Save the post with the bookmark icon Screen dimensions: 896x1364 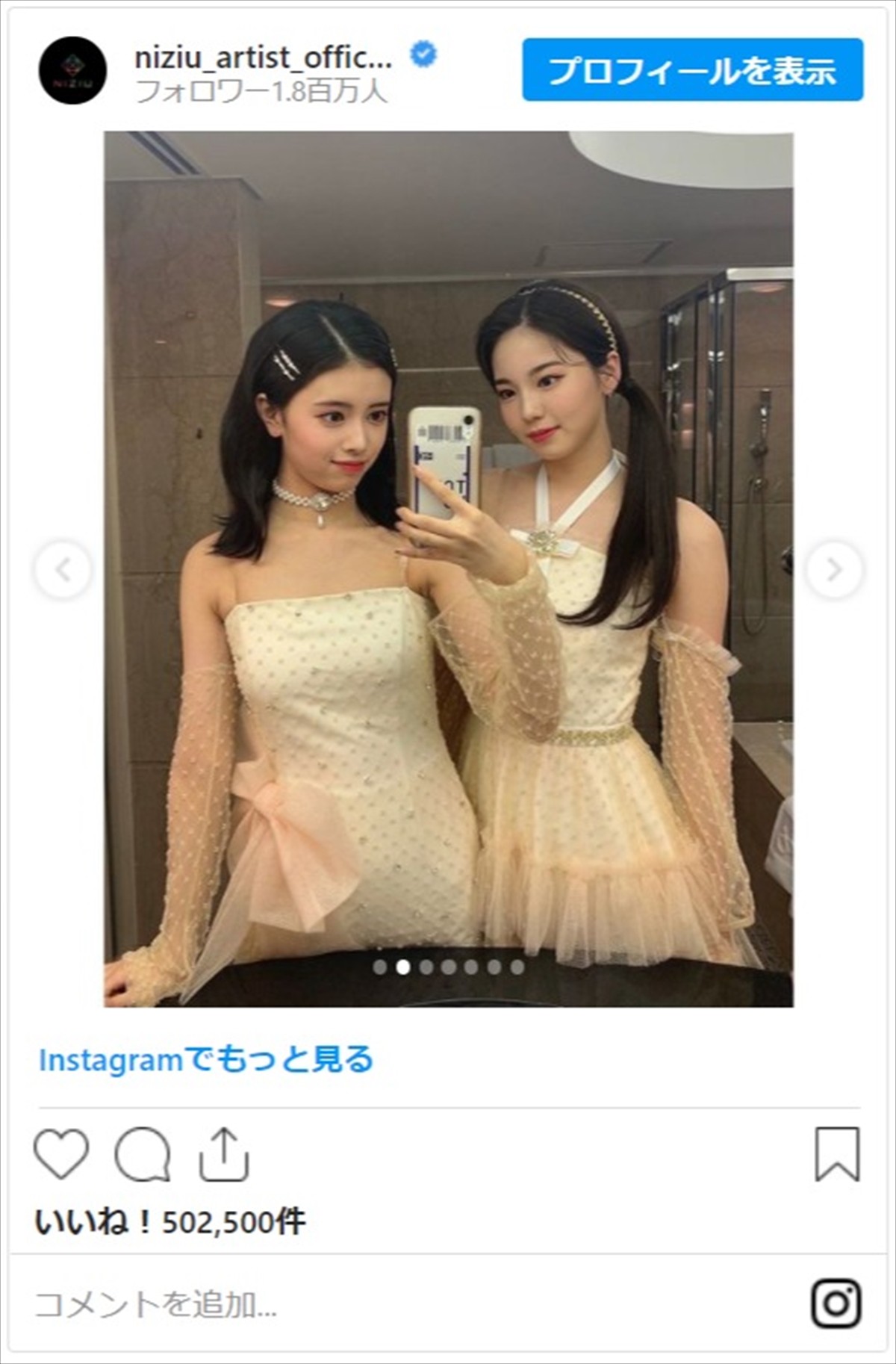coord(837,1154)
